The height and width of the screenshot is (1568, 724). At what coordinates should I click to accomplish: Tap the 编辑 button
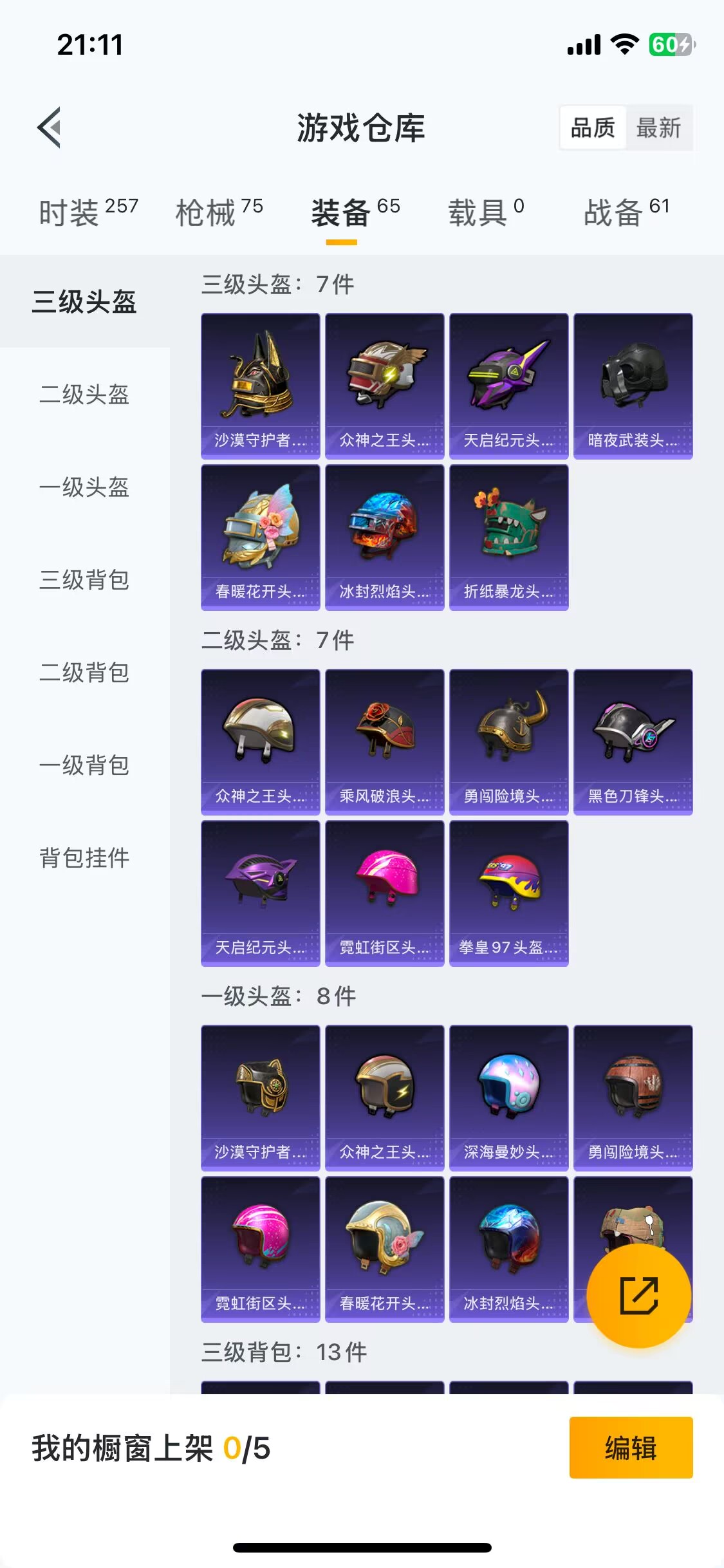(x=631, y=1448)
